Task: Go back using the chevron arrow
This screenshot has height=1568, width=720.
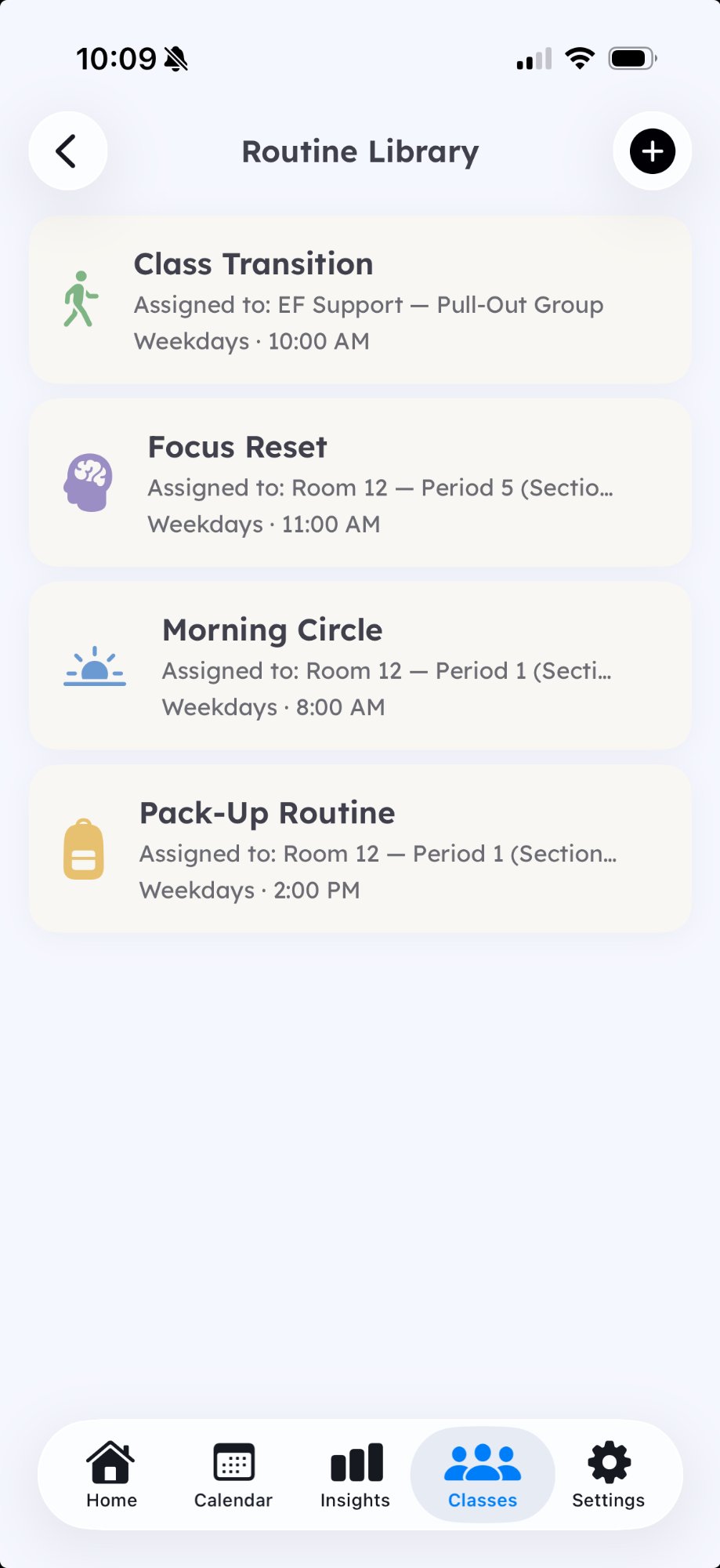Action: pyautogui.click(x=67, y=151)
